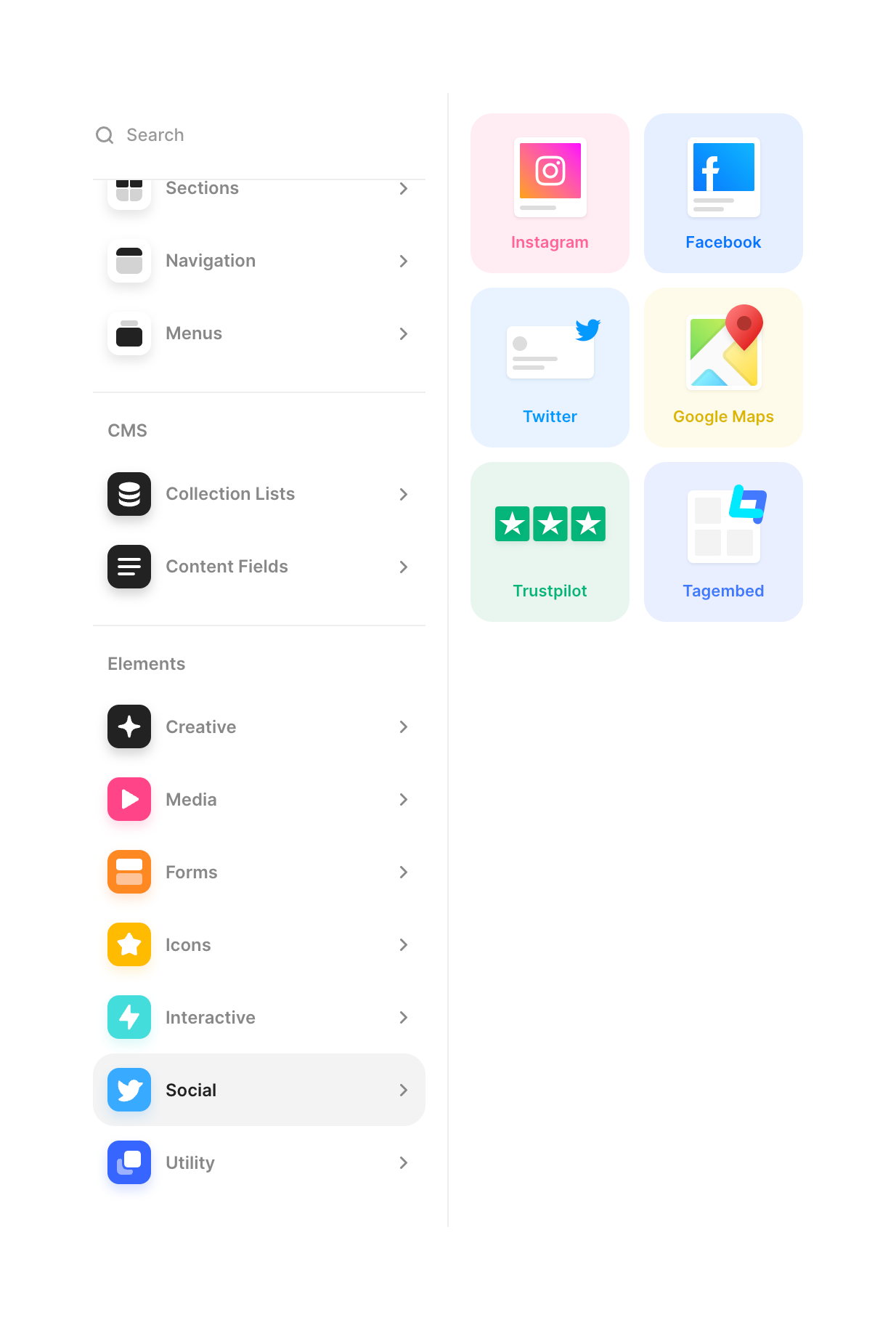896x1320 pixels.
Task: Select the Forms category
Action: coord(258,872)
